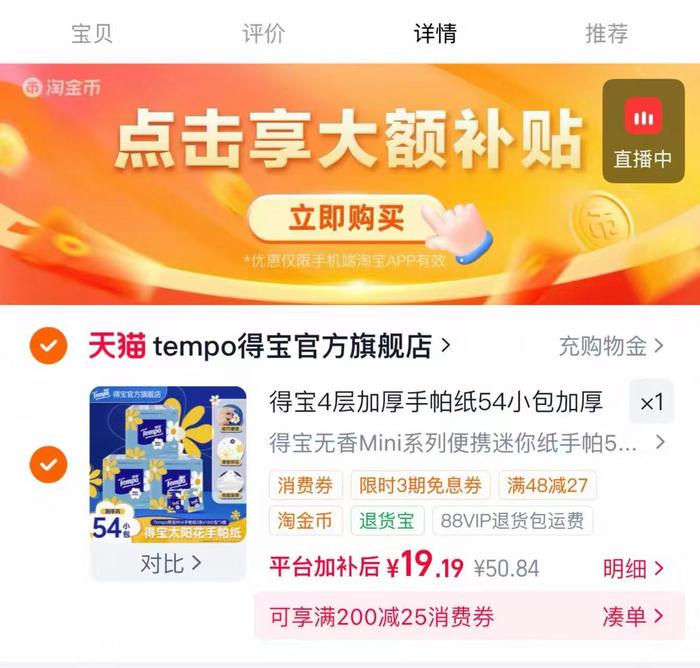Go to the 推荐 tab
700x668 pixels.
coord(607,34)
